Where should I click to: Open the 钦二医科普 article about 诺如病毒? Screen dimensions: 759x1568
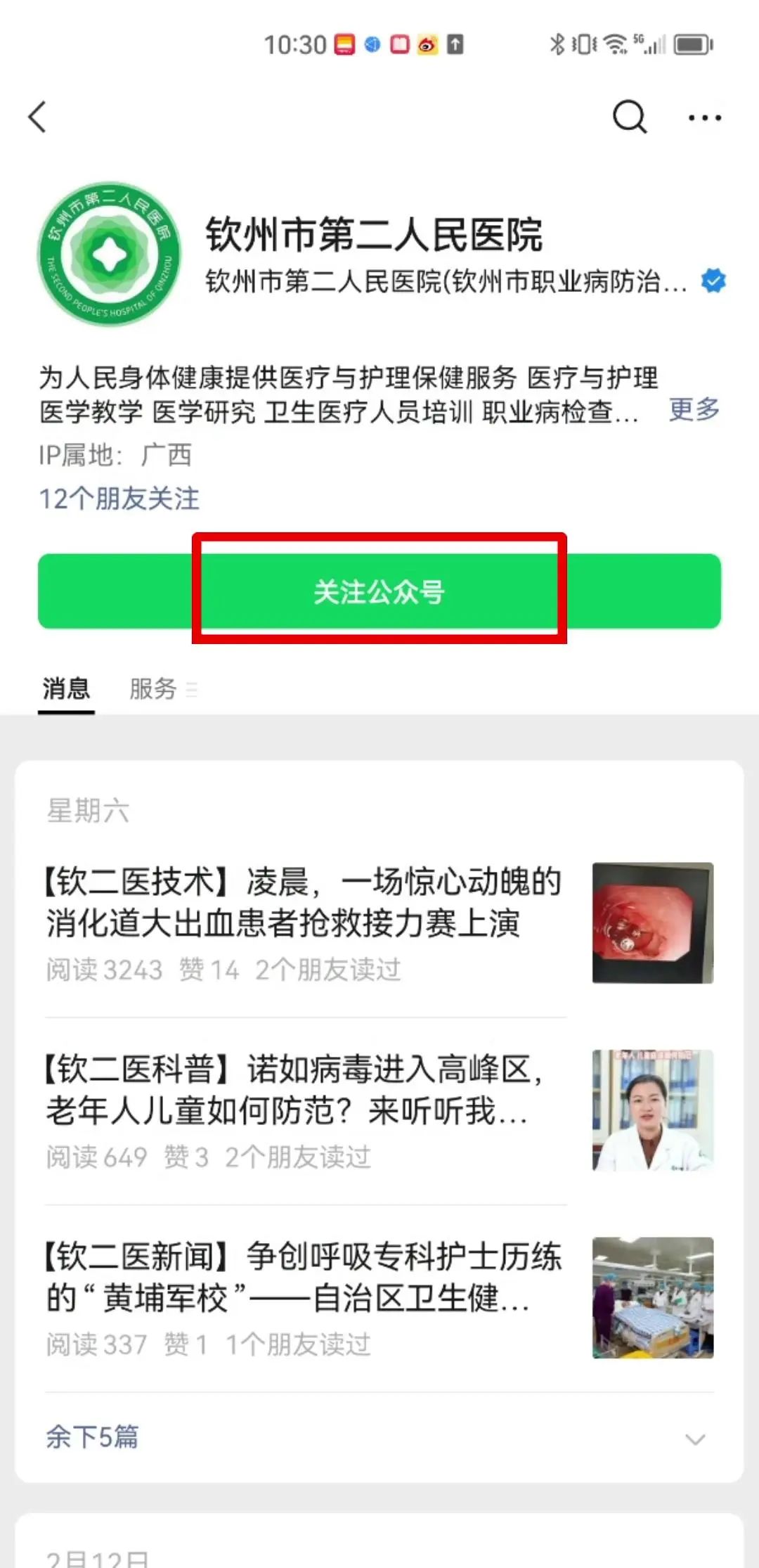295,1090
